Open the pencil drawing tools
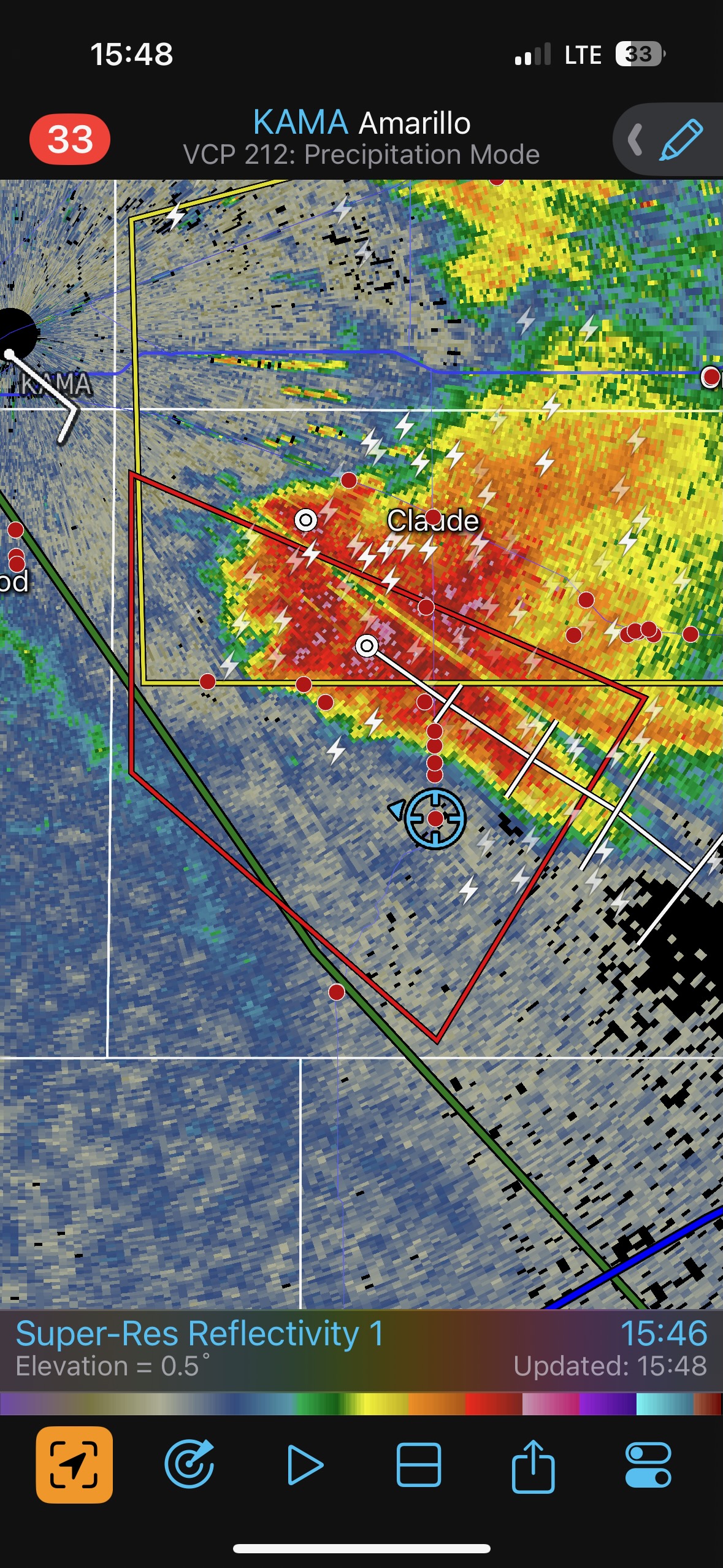 point(679,140)
